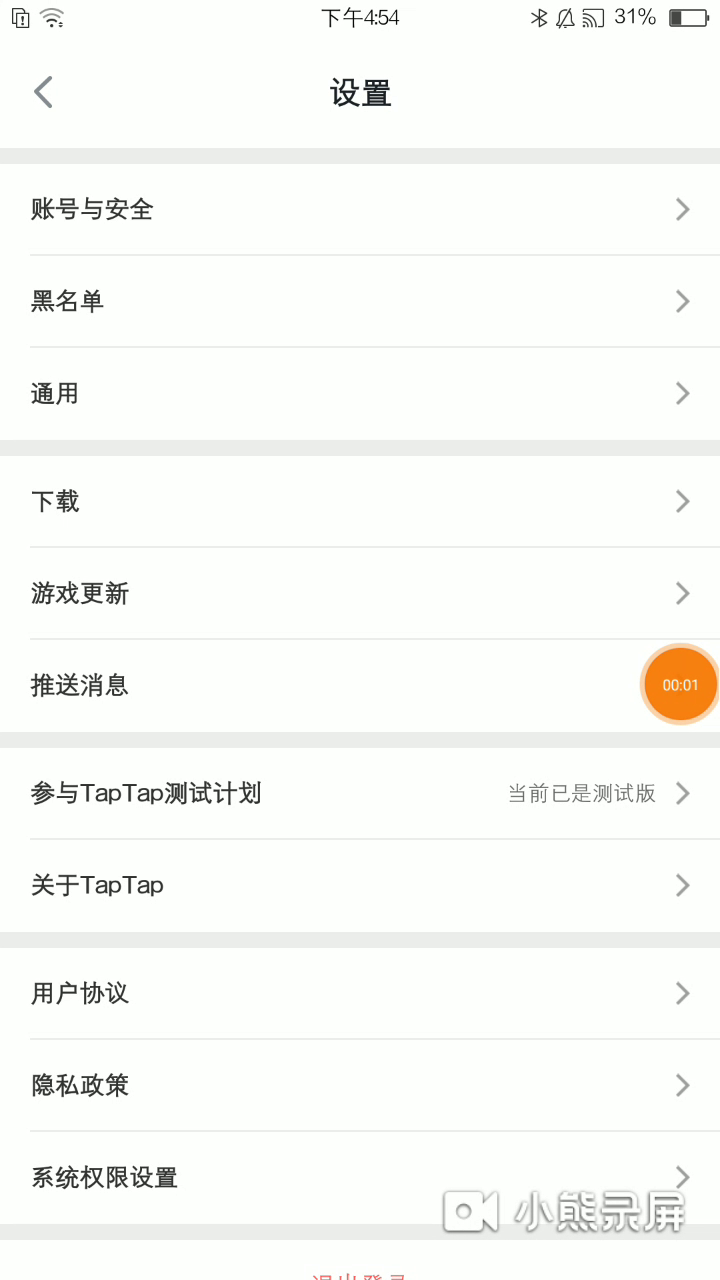Tap the orange 00:01 recording bubble

[x=680, y=685]
